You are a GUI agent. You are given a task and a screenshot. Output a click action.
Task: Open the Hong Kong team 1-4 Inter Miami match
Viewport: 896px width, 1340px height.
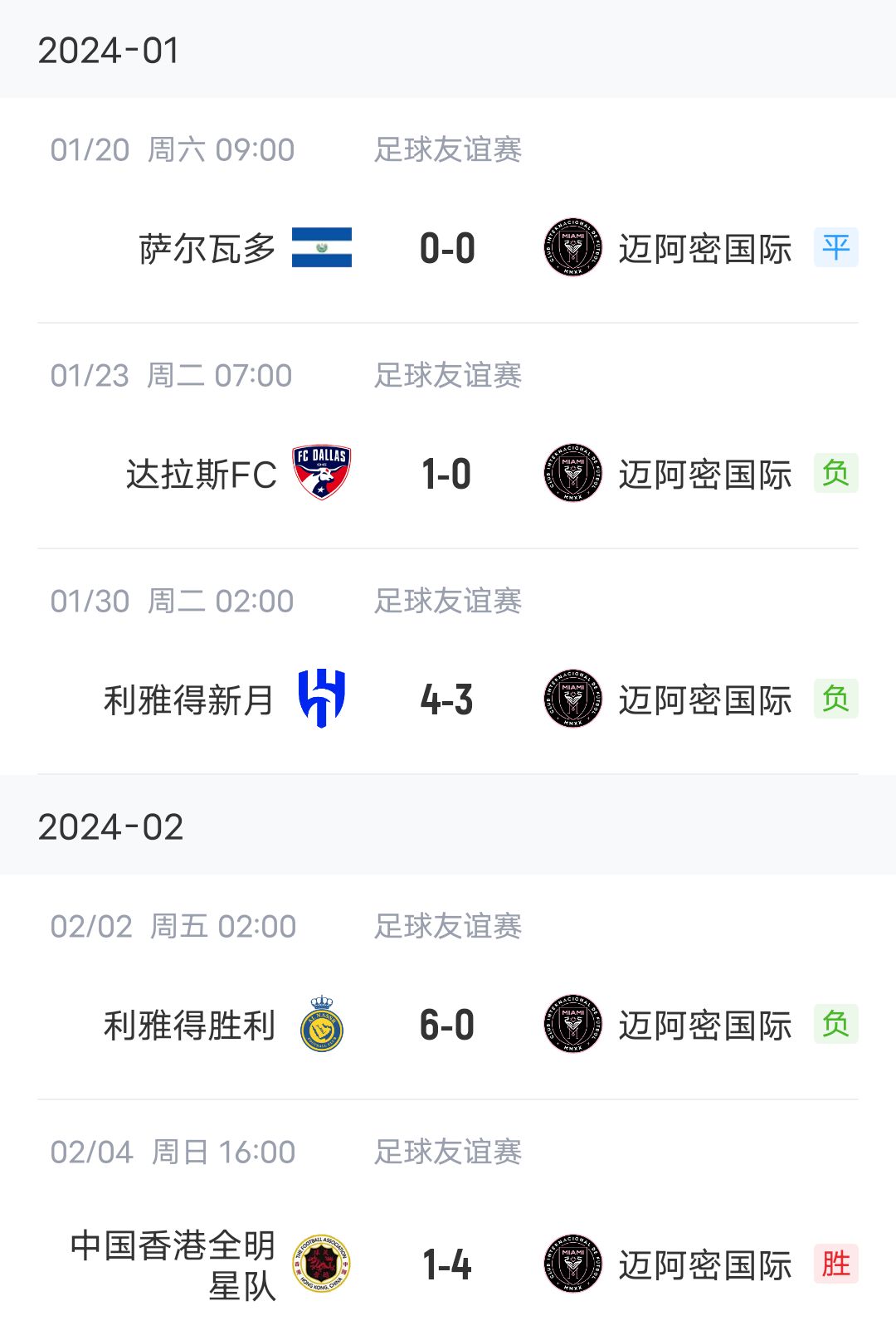(447, 1264)
